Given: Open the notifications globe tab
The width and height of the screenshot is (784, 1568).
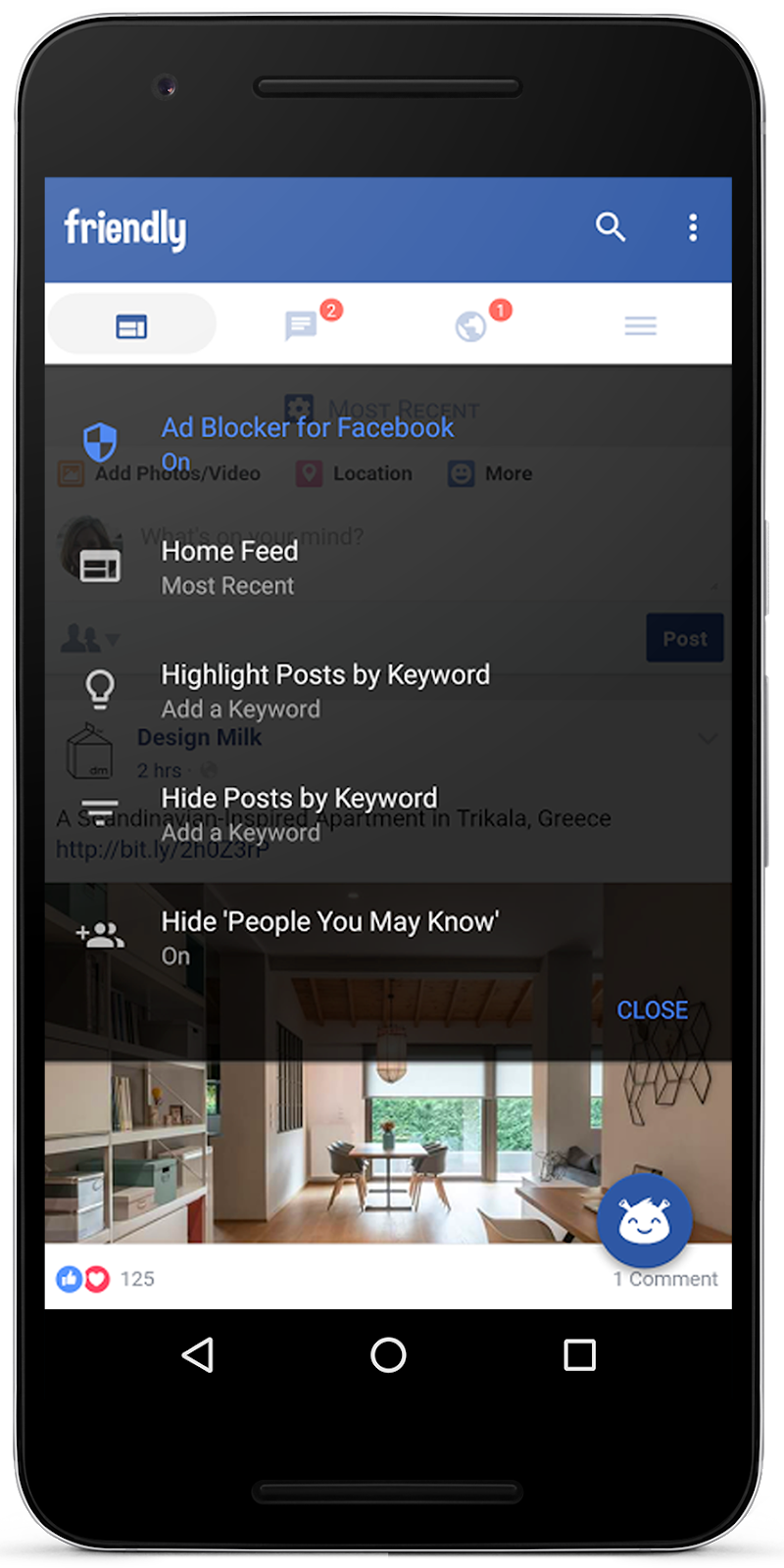Looking at the screenshot, I should (471, 325).
